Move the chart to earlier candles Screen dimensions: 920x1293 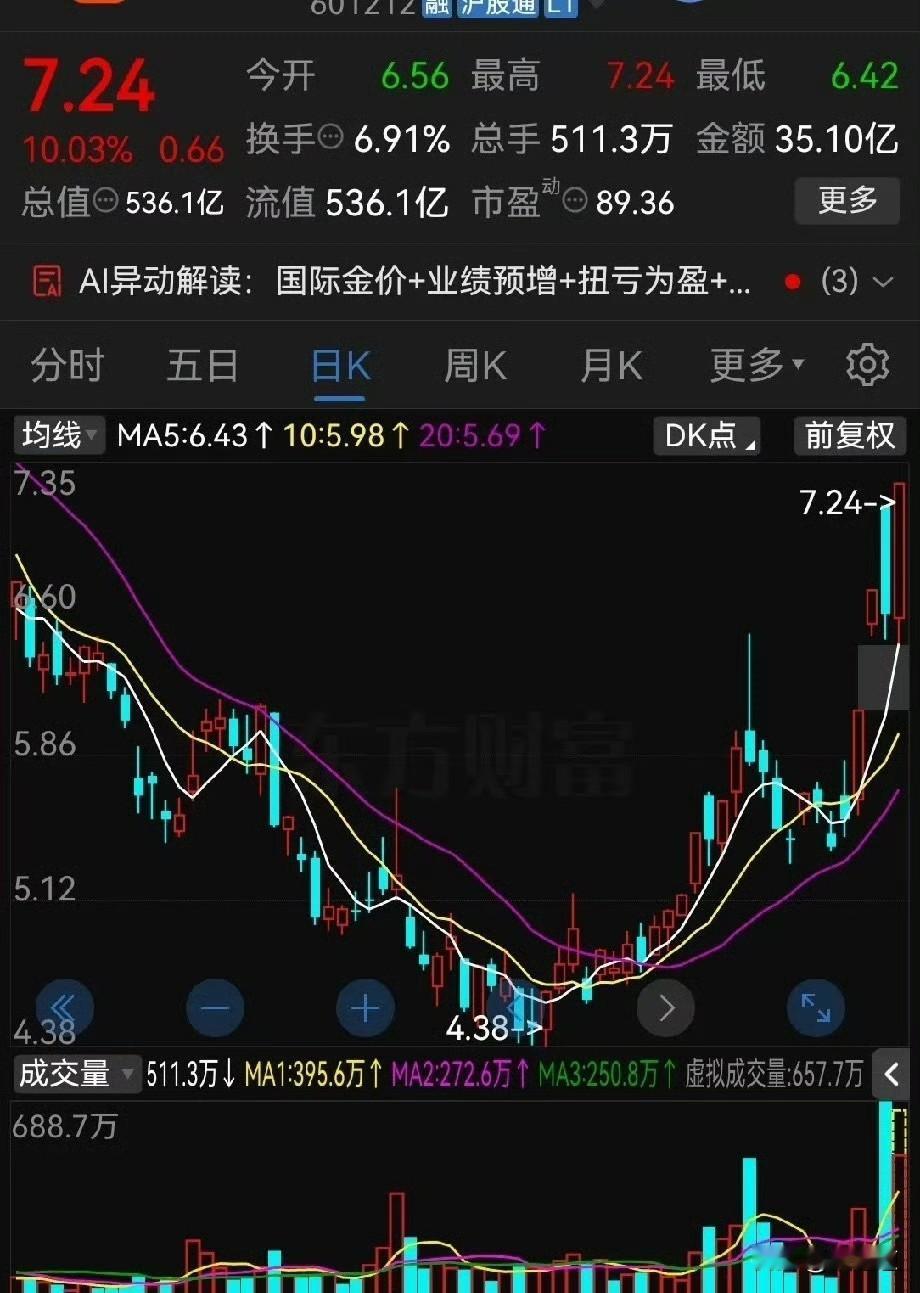tap(65, 1006)
